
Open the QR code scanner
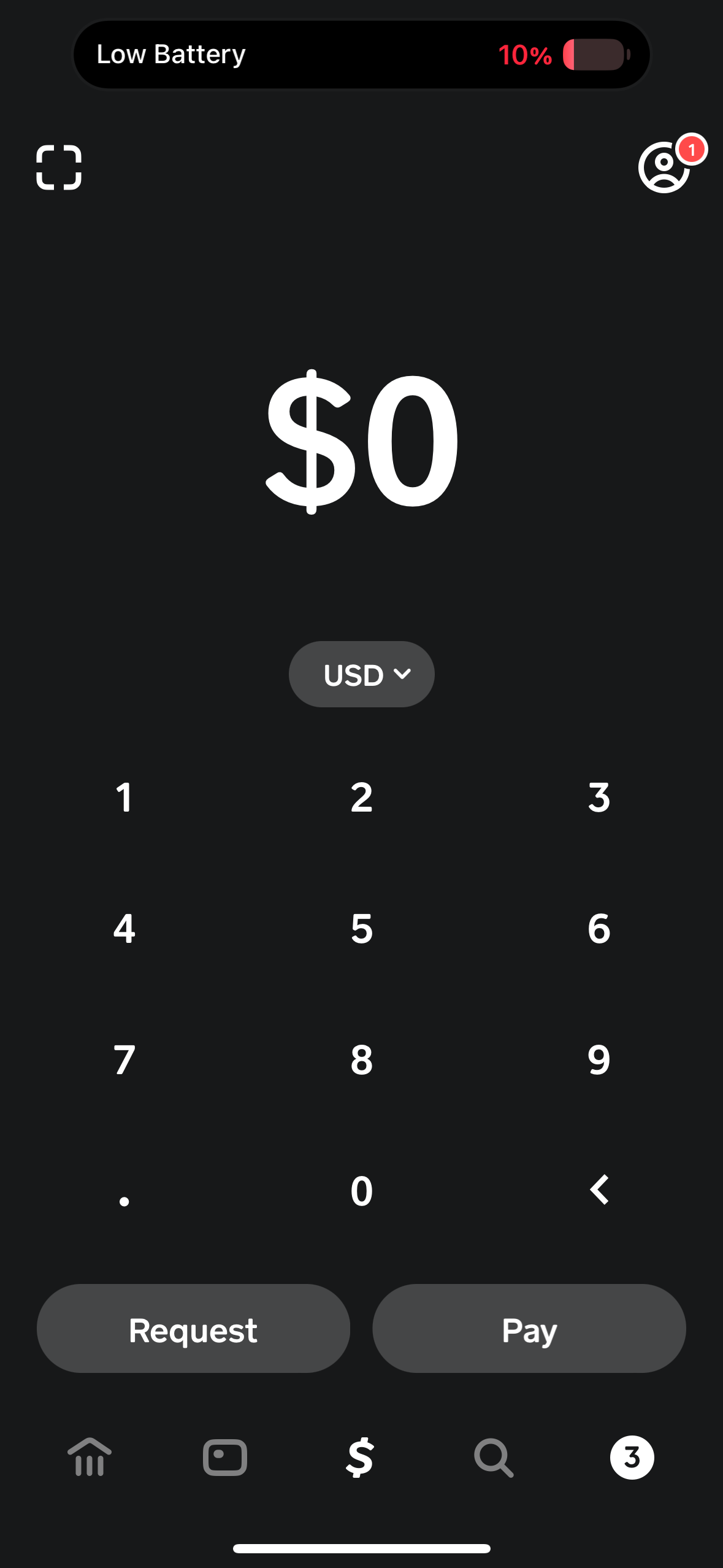click(x=59, y=166)
